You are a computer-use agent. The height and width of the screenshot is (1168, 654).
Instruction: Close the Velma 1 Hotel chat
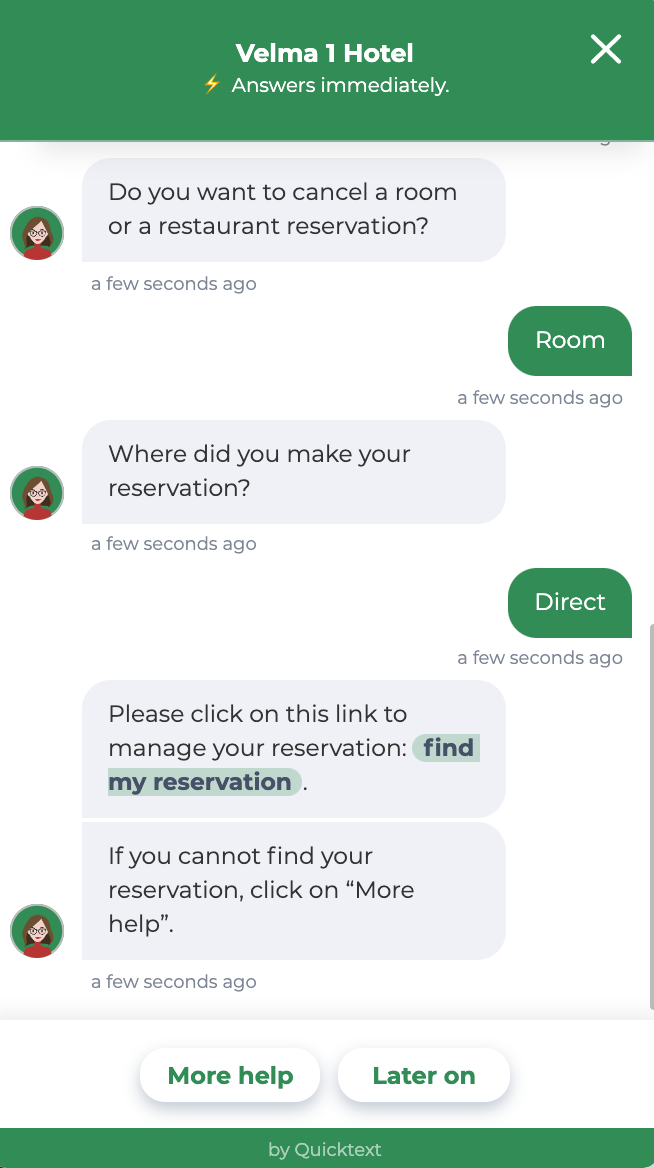click(605, 49)
